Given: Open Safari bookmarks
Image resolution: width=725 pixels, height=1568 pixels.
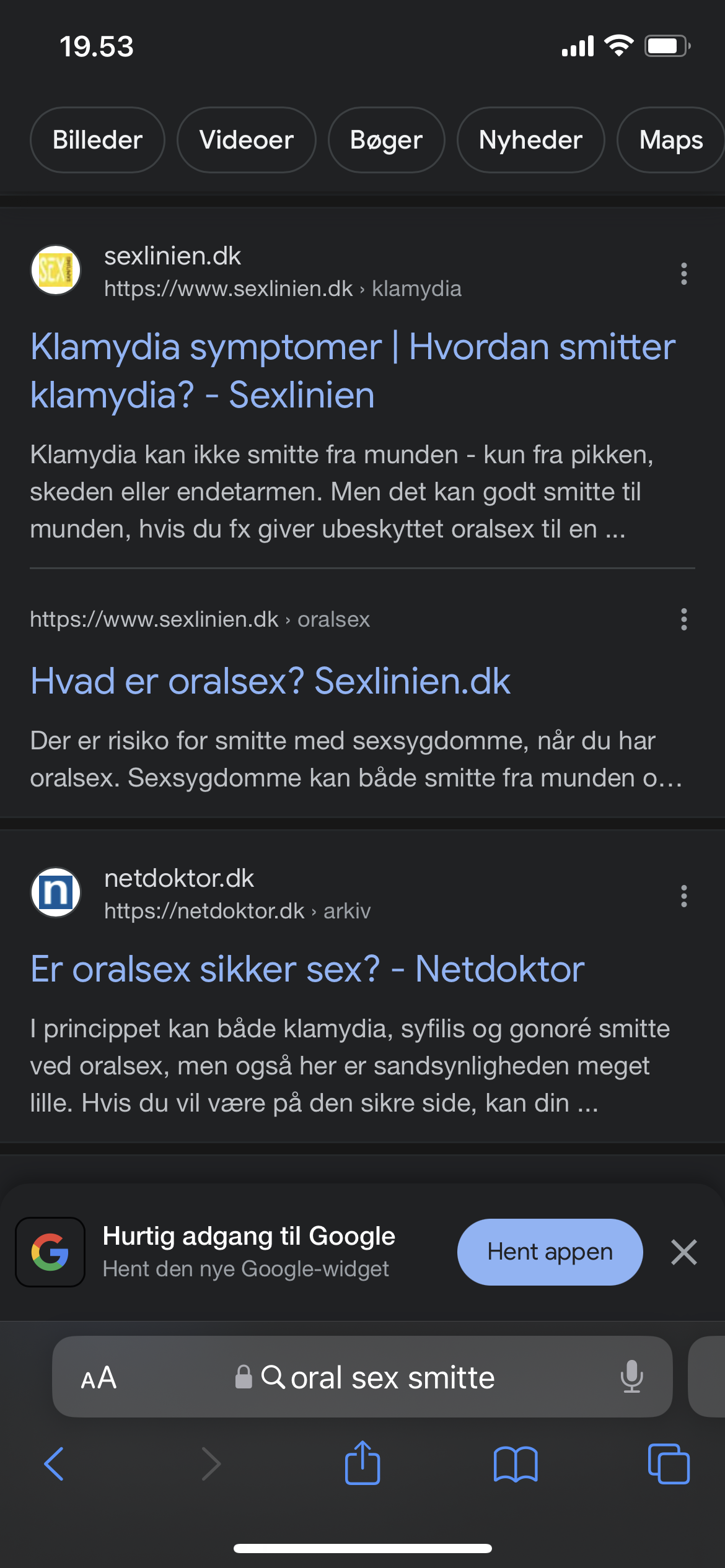Looking at the screenshot, I should [x=516, y=1464].
